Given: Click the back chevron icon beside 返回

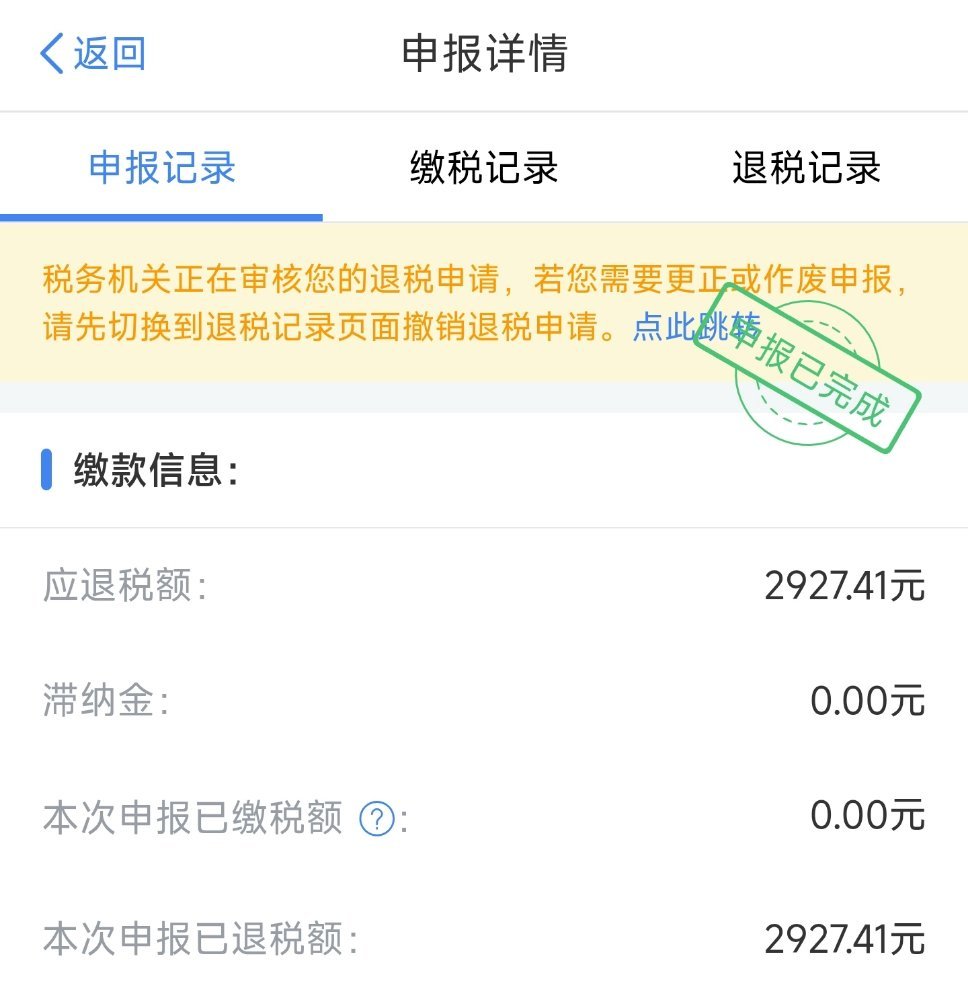Looking at the screenshot, I should 48,55.
